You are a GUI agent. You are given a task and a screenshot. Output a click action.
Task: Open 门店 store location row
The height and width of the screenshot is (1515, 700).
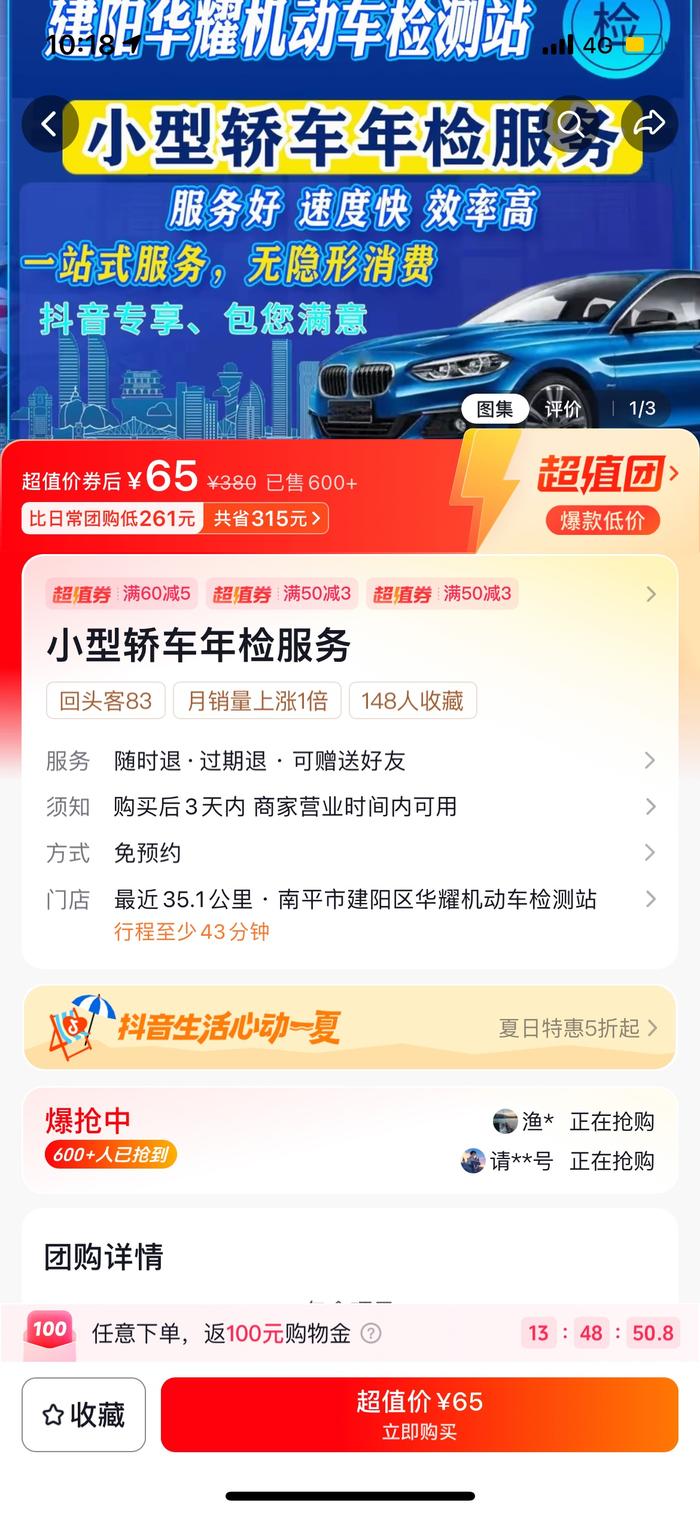[x=350, y=900]
